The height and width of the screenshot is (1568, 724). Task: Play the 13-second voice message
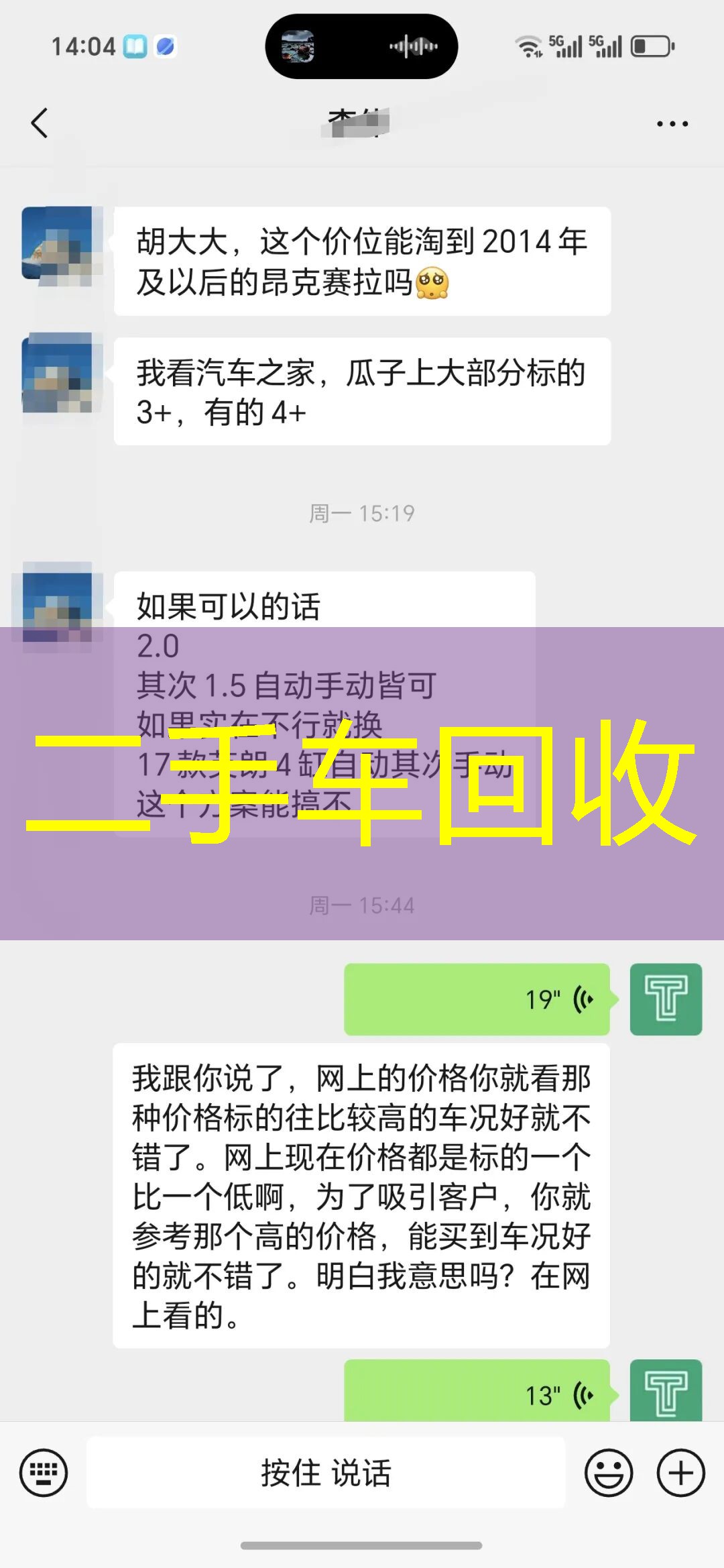click(477, 1394)
